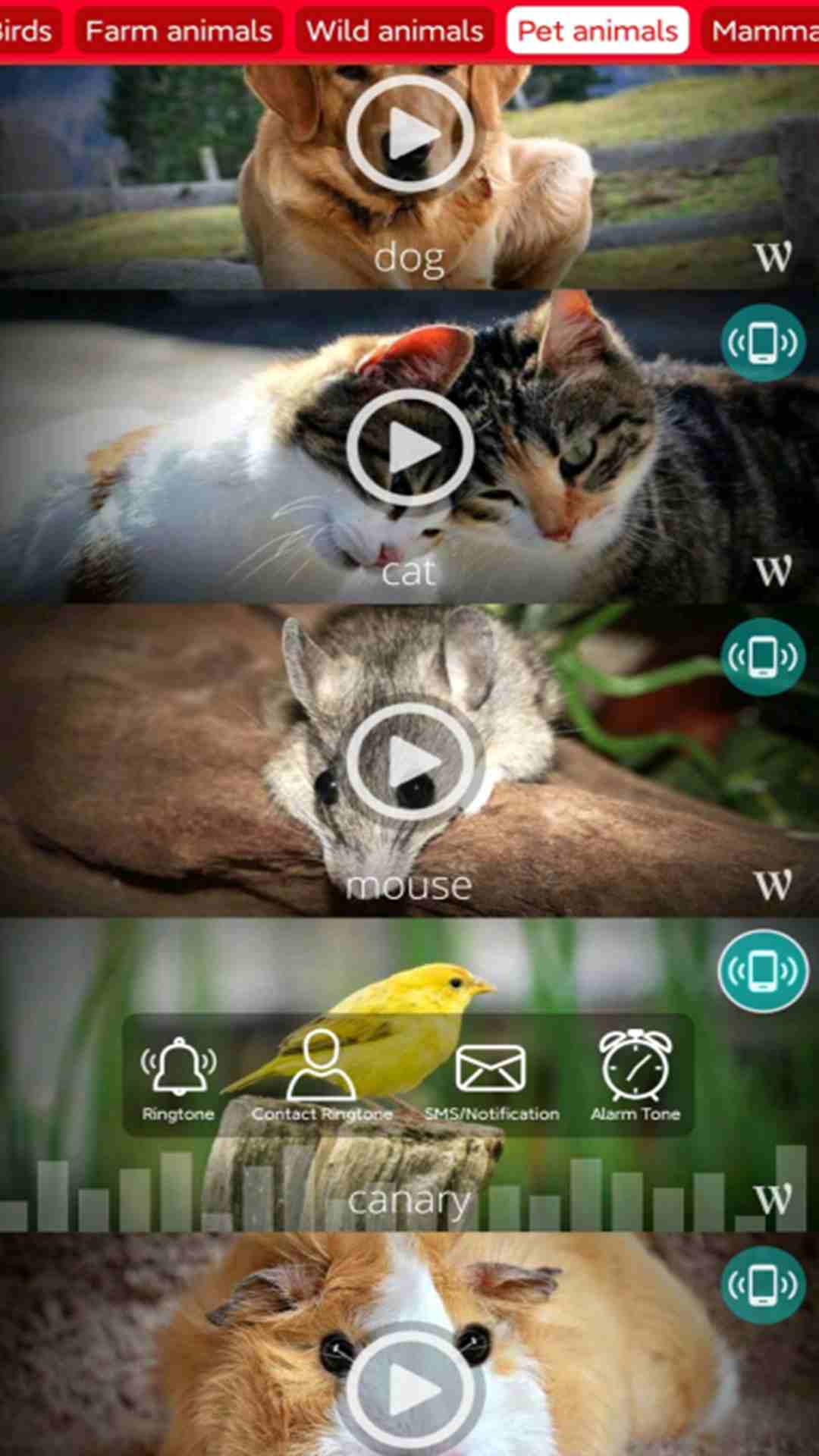Use the canary sound for SMS/Notification
Screen dimensions: 819x1456
click(x=491, y=1077)
